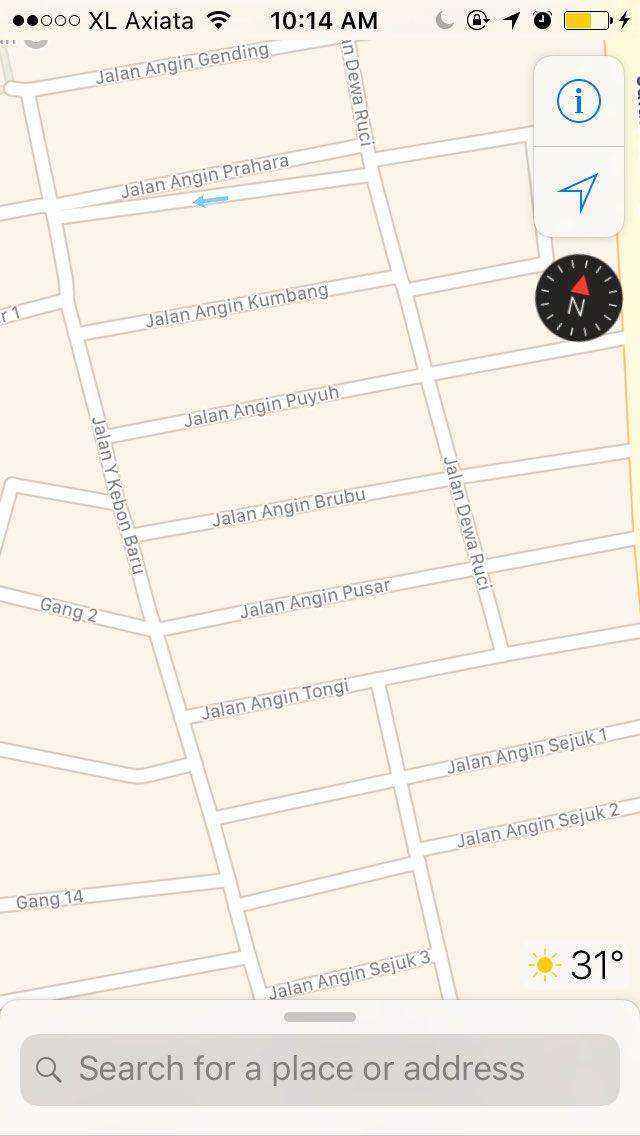Open the 31° weather widget
This screenshot has height=1136, width=640.
point(576,965)
